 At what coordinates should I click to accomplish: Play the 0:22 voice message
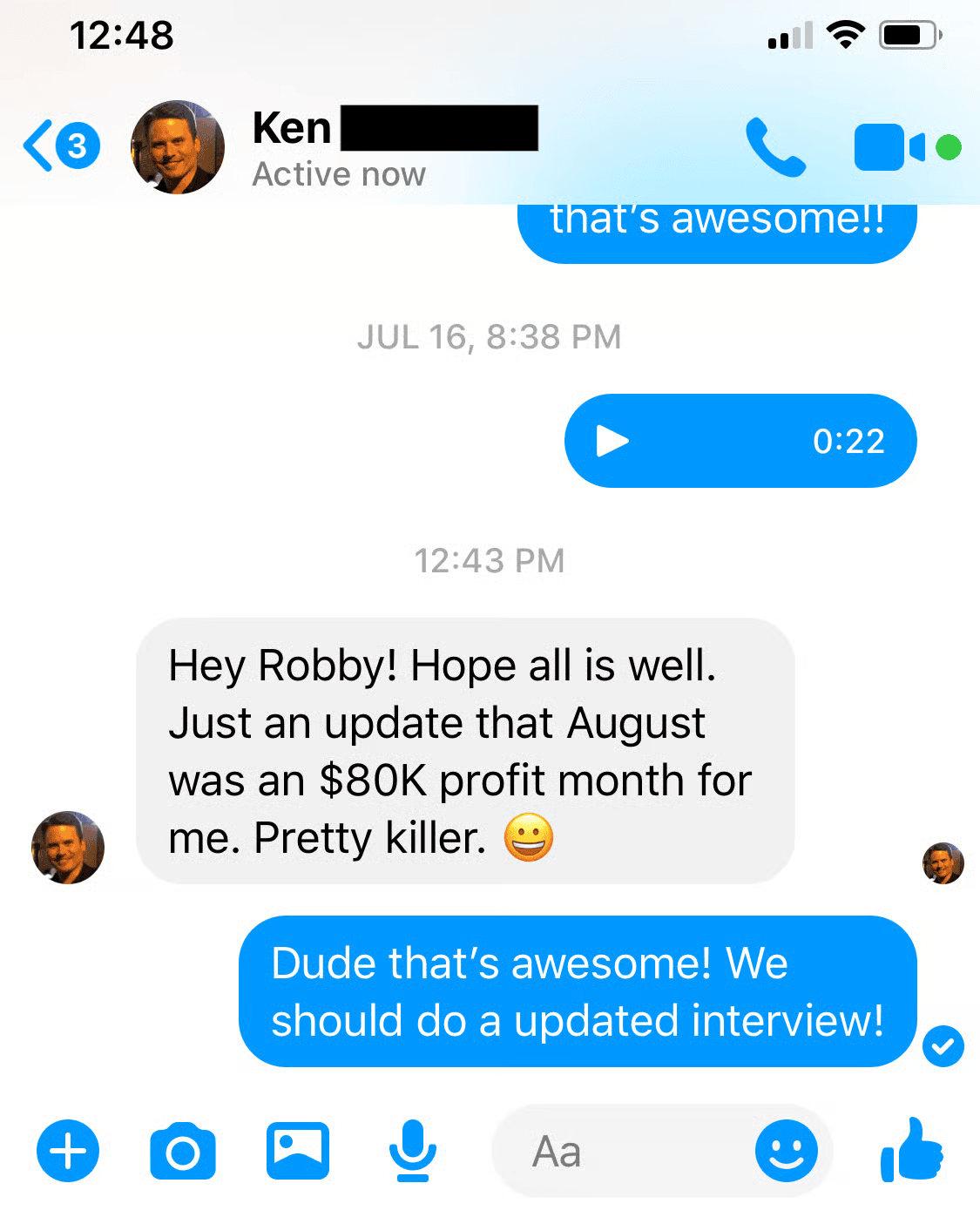pyautogui.click(x=612, y=441)
